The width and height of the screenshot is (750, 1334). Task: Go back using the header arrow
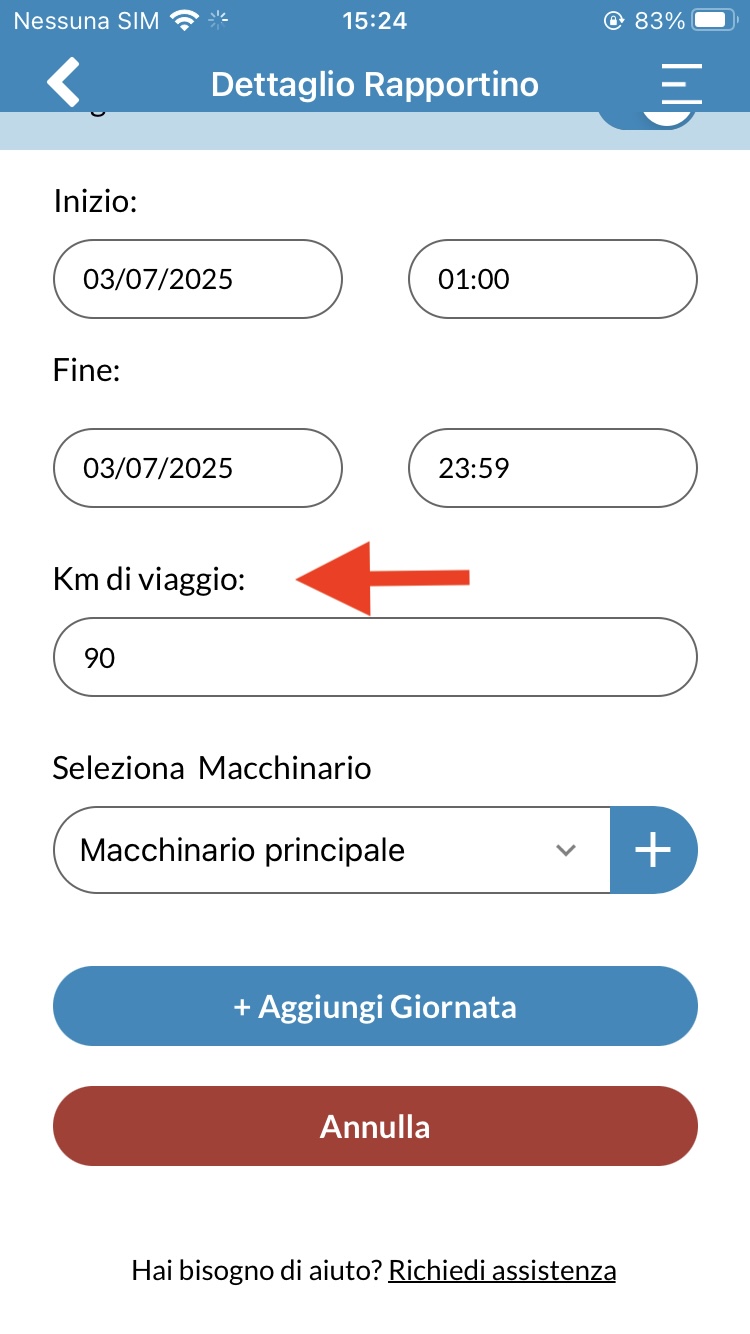63,82
